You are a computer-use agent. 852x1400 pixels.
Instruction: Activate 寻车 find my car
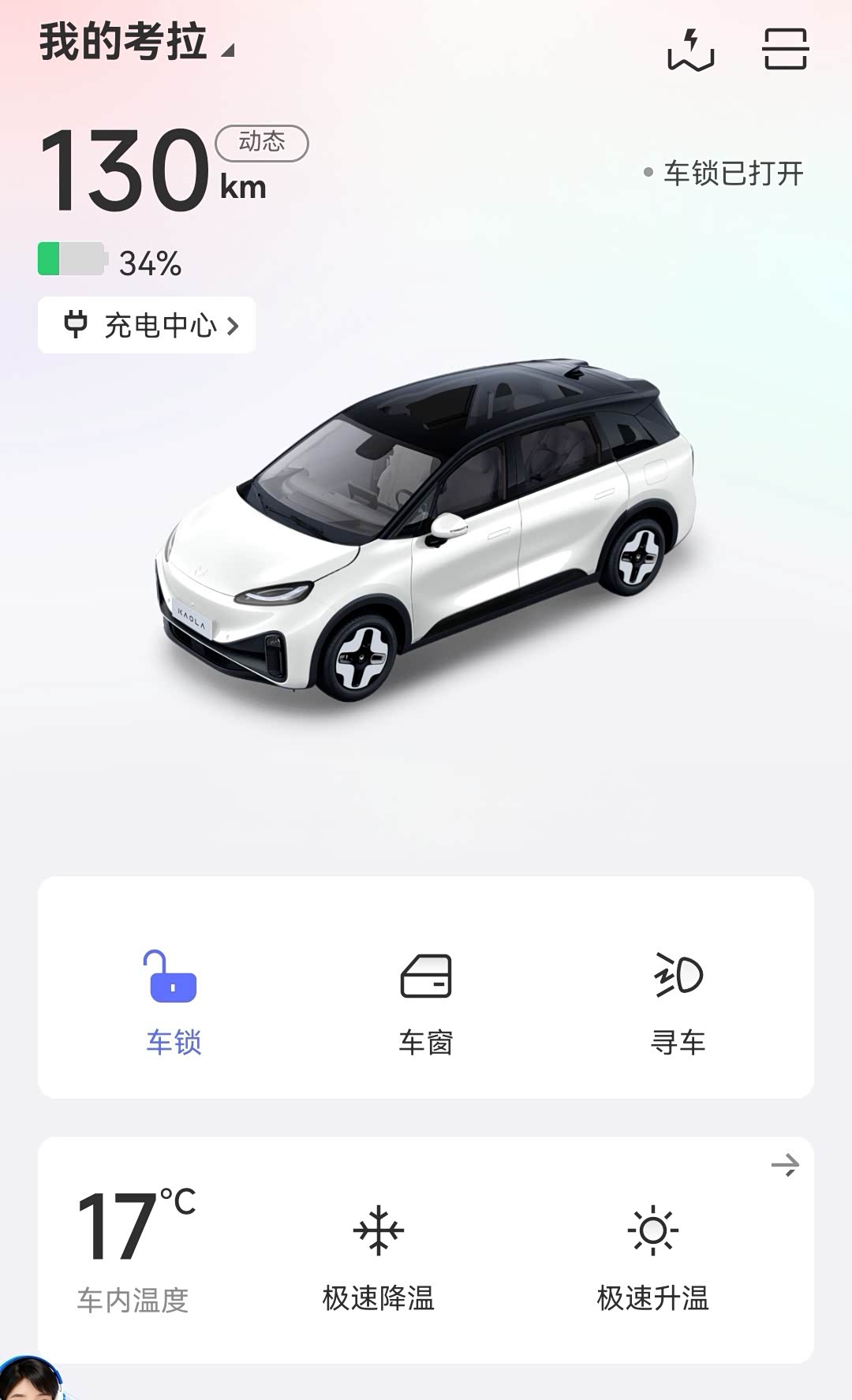click(678, 1002)
